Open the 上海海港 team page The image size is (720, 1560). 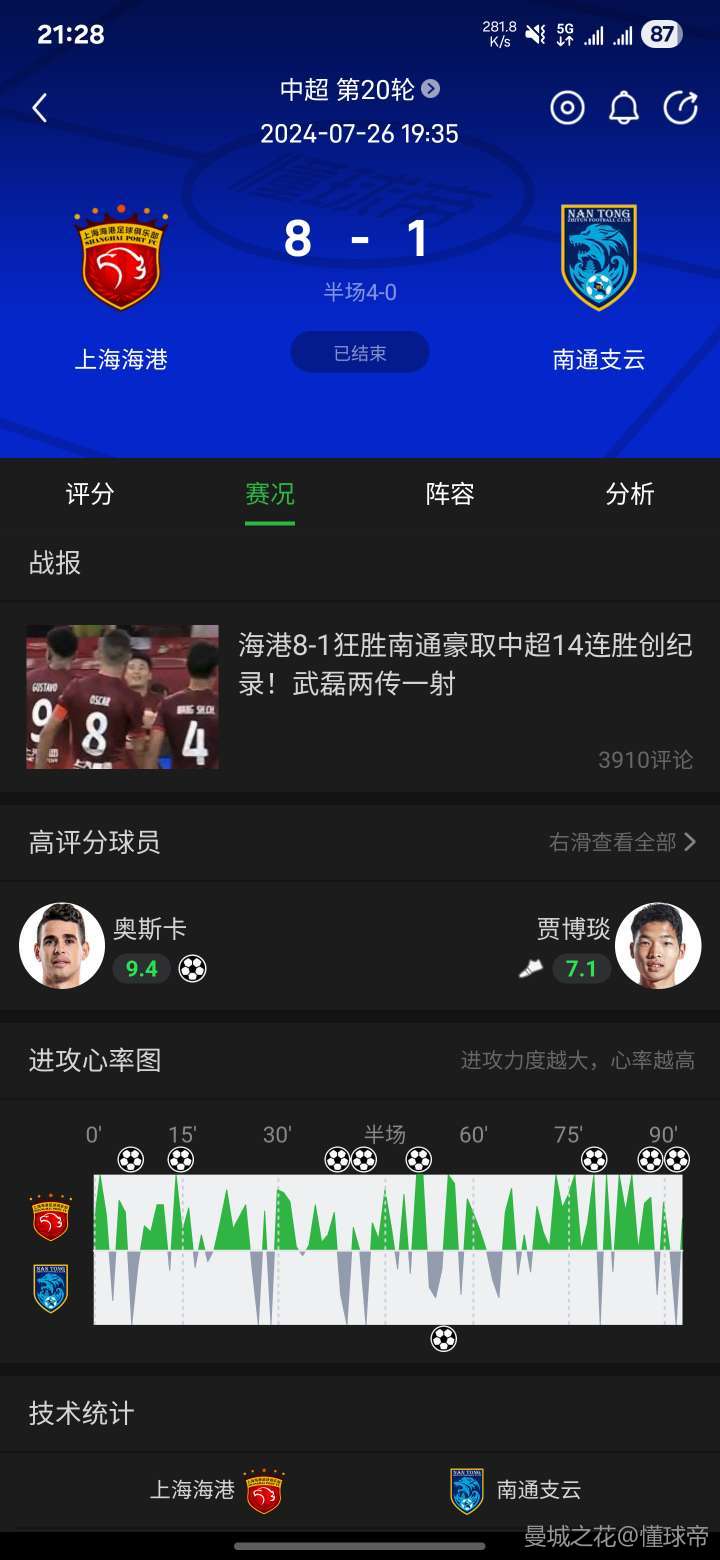(121, 260)
